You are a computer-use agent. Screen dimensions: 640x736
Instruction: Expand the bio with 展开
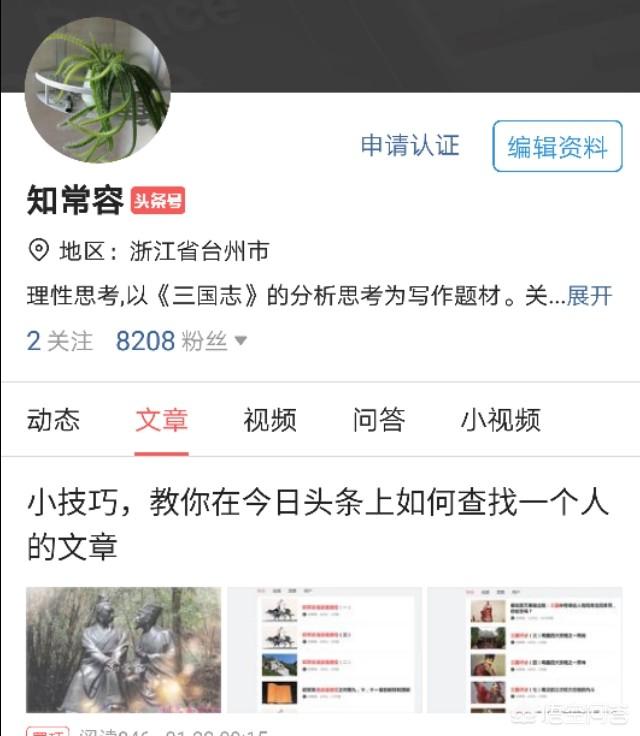[589, 296]
